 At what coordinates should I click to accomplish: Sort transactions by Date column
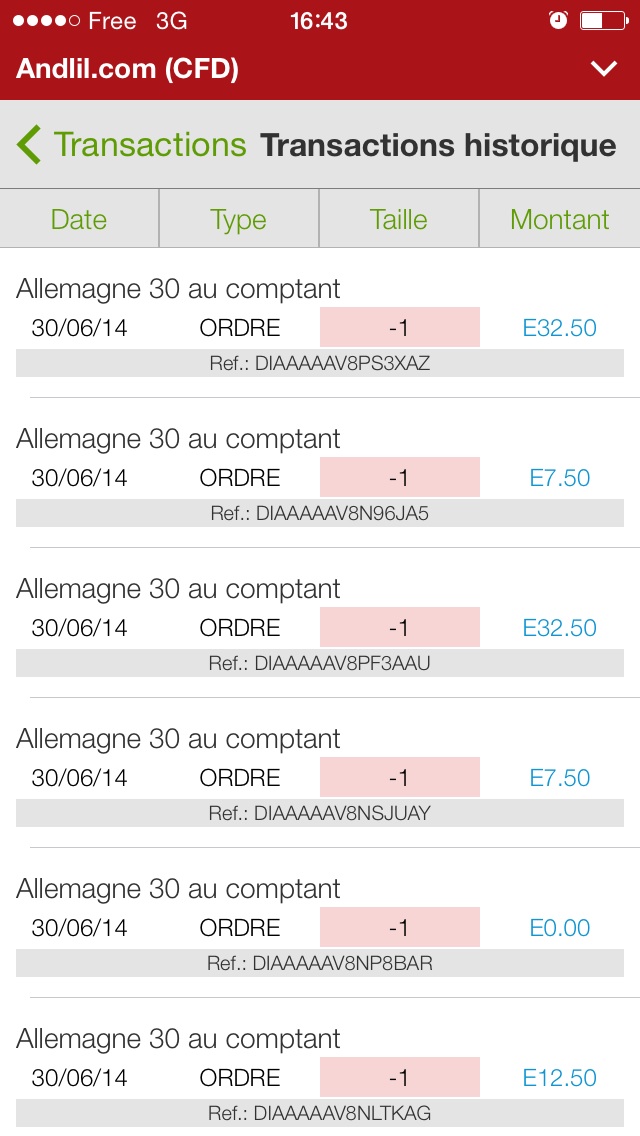pyautogui.click(x=79, y=219)
